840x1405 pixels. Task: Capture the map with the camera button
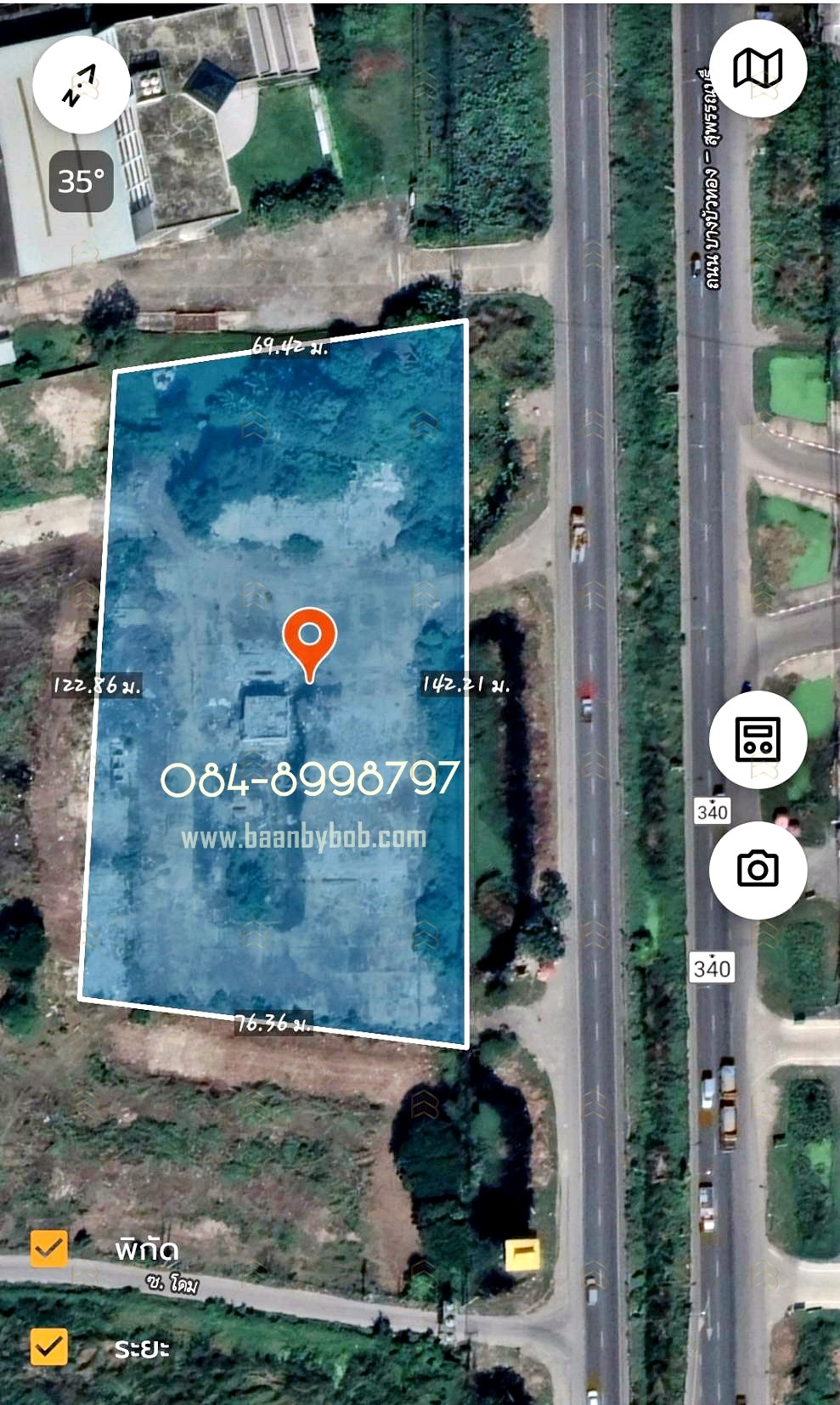click(x=758, y=869)
